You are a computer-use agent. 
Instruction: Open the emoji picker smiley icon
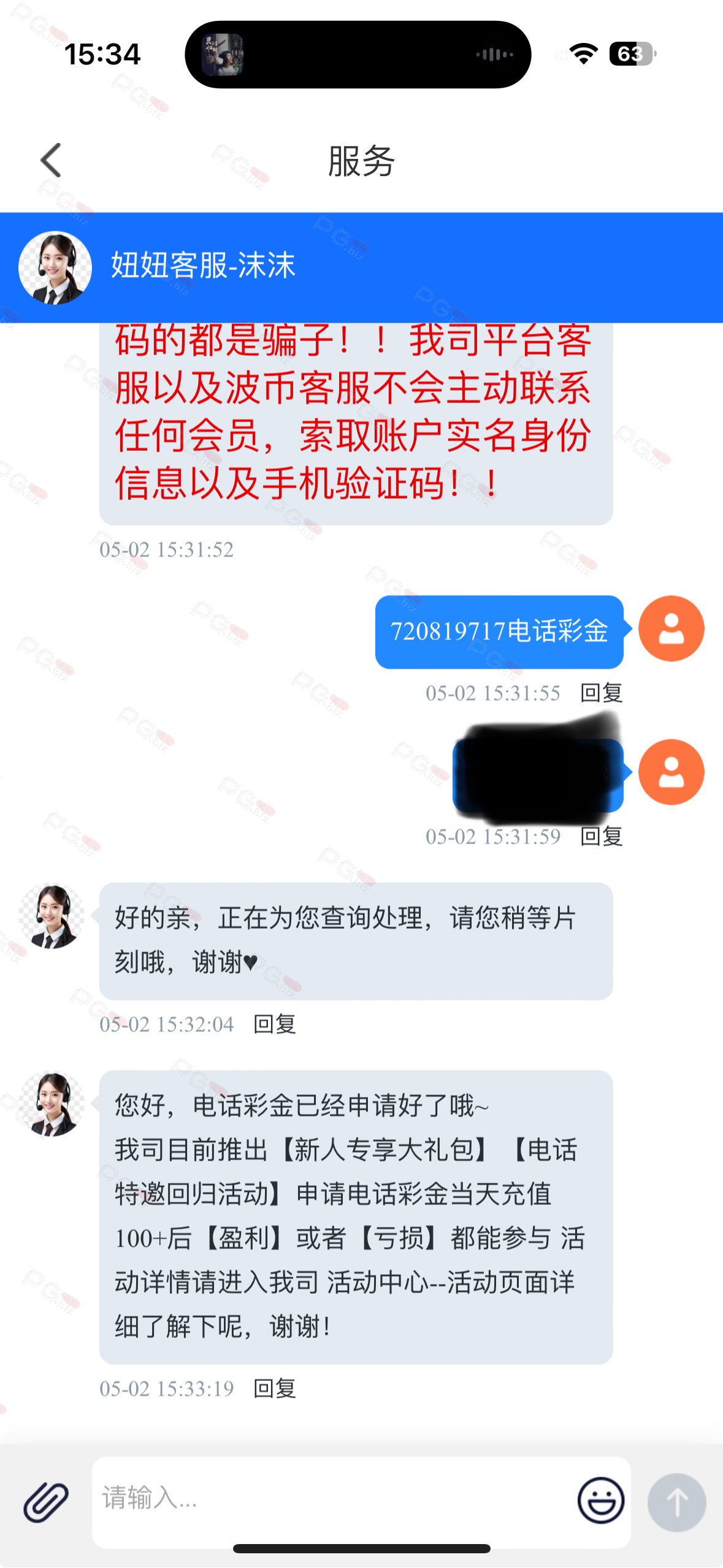coord(601,1500)
